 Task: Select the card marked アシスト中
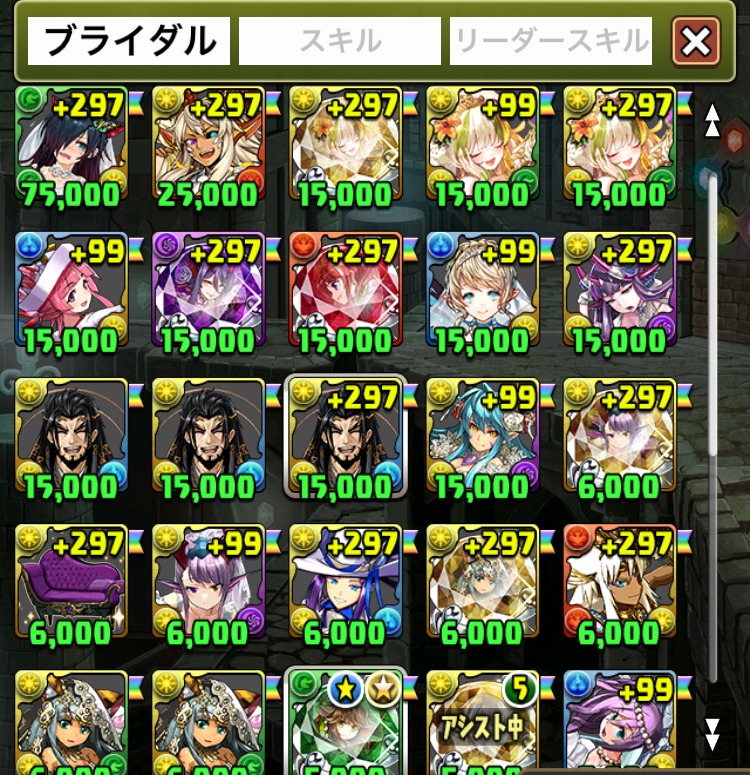pyautogui.click(x=482, y=720)
